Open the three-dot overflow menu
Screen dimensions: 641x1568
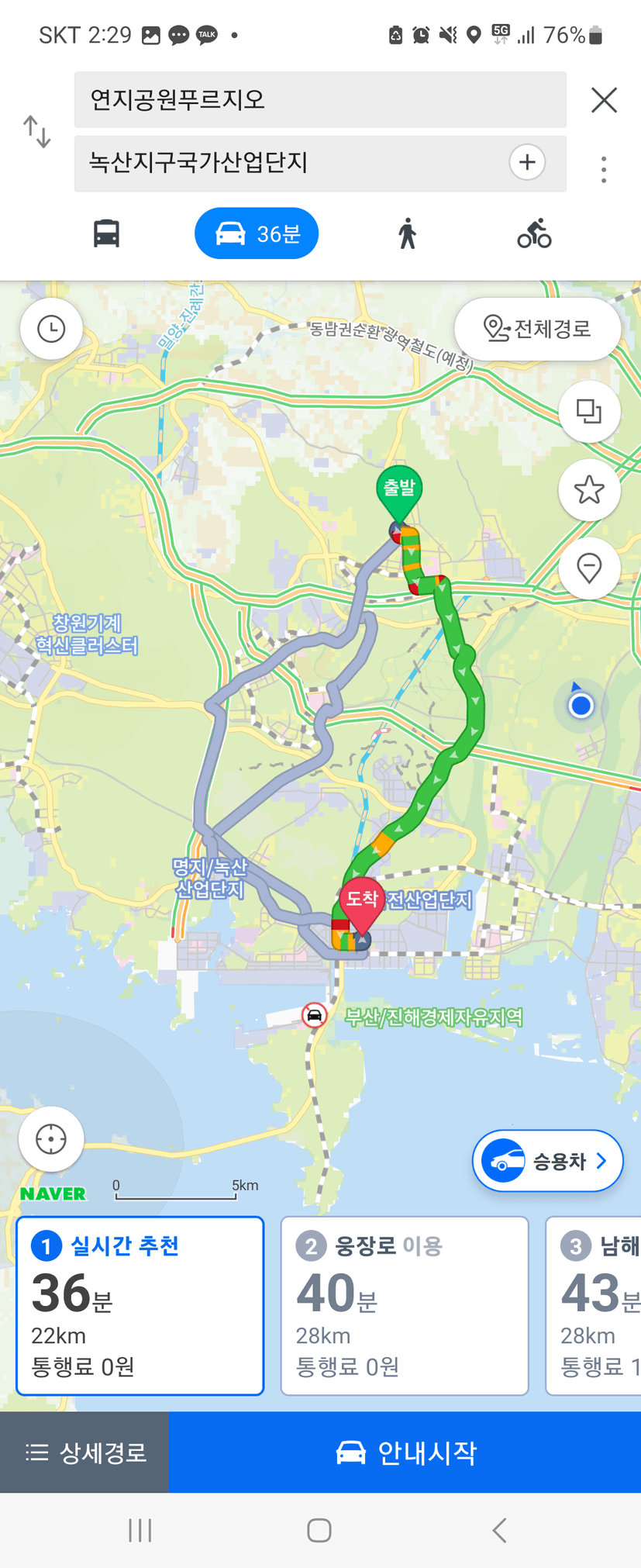(604, 170)
